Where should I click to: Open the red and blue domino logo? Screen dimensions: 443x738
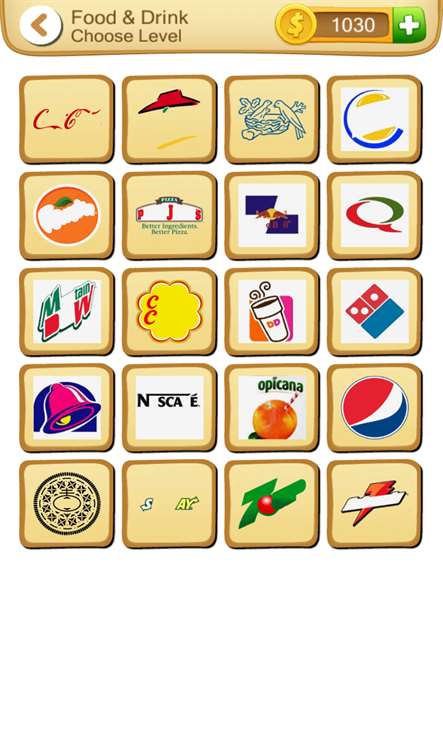click(x=375, y=312)
